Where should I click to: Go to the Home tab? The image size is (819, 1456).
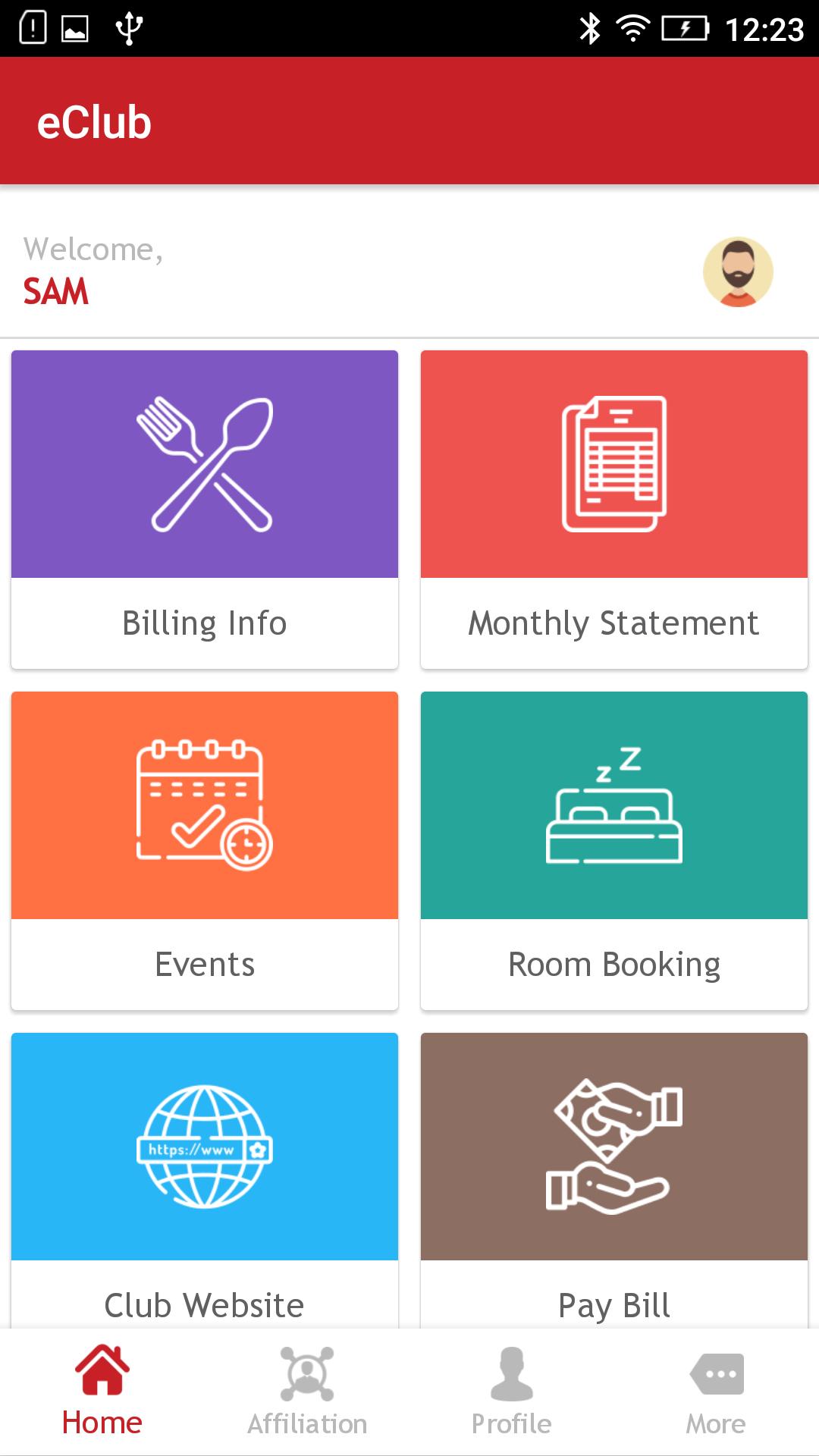[x=102, y=1392]
